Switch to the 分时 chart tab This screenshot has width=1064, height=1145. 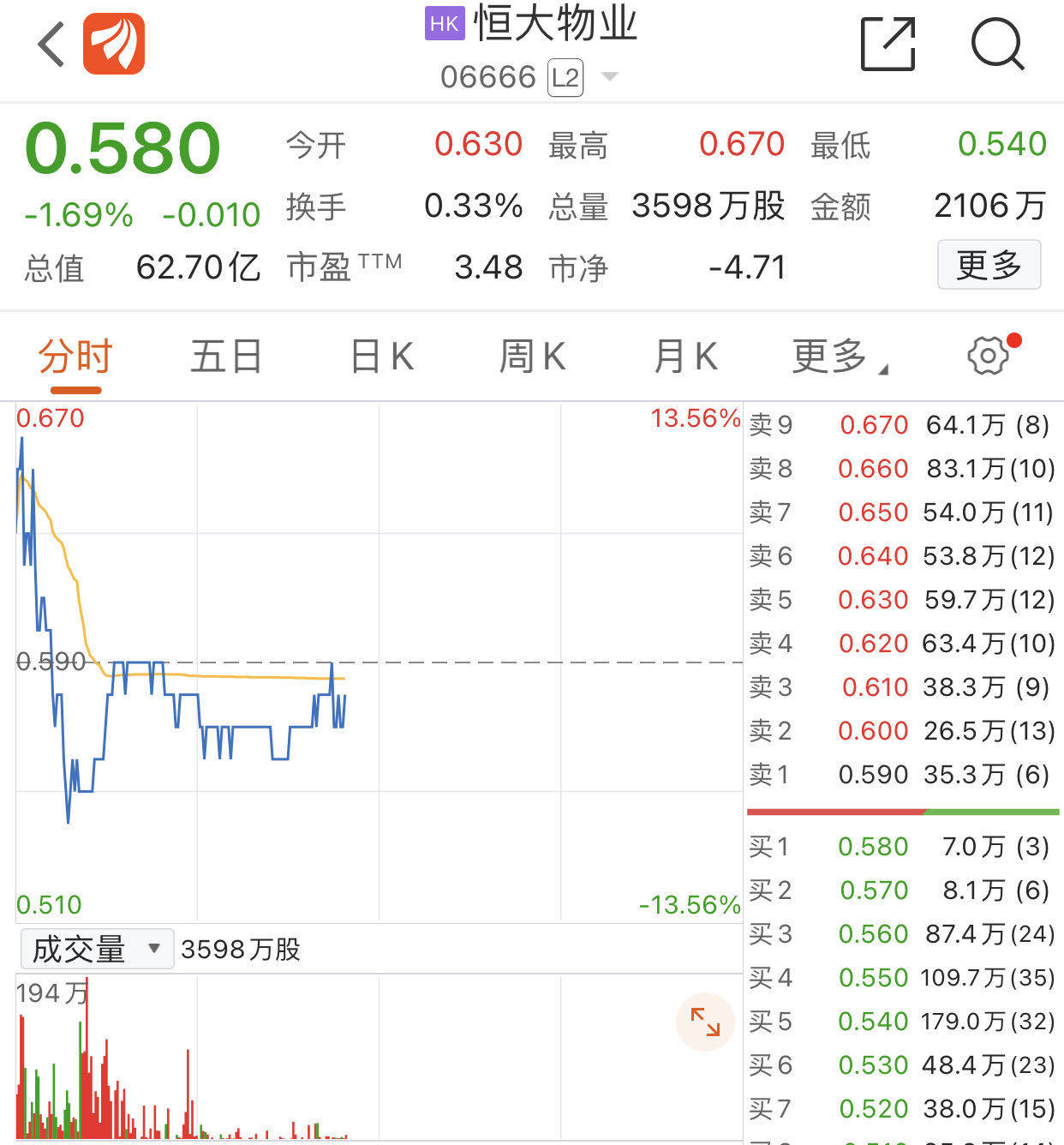(x=75, y=357)
